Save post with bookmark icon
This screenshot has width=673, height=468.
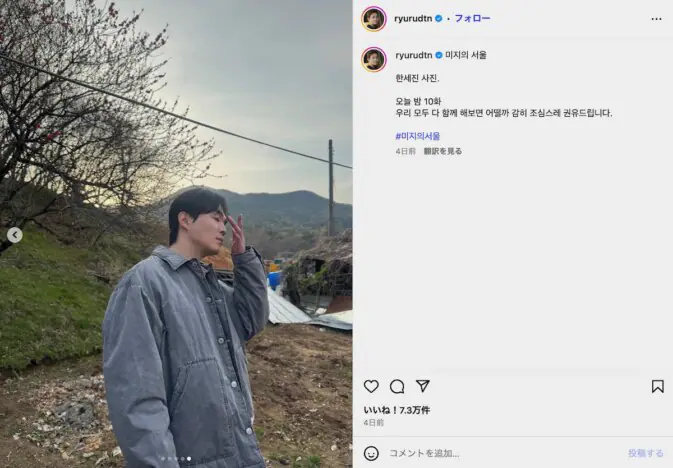pyautogui.click(x=657, y=386)
